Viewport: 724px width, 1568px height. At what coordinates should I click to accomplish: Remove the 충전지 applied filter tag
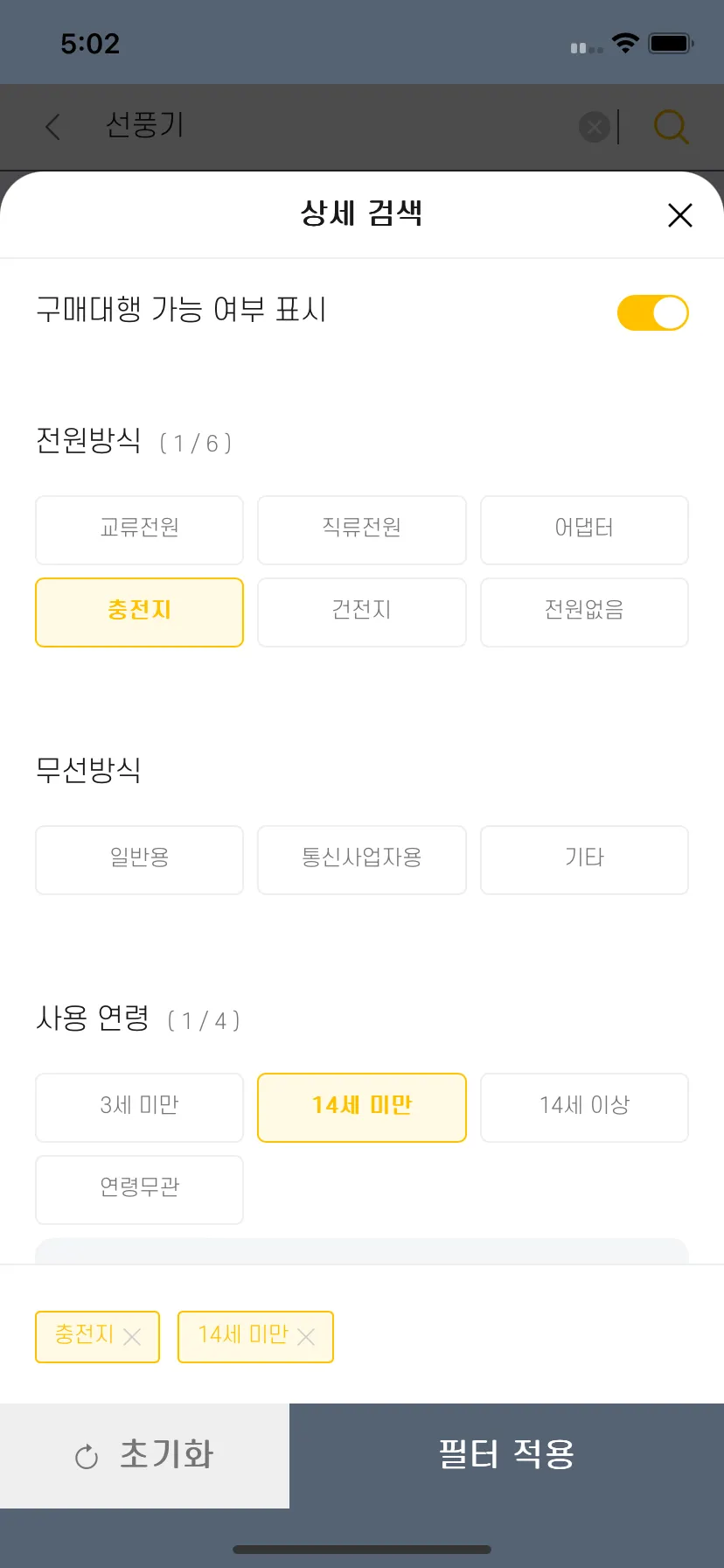pos(132,1337)
